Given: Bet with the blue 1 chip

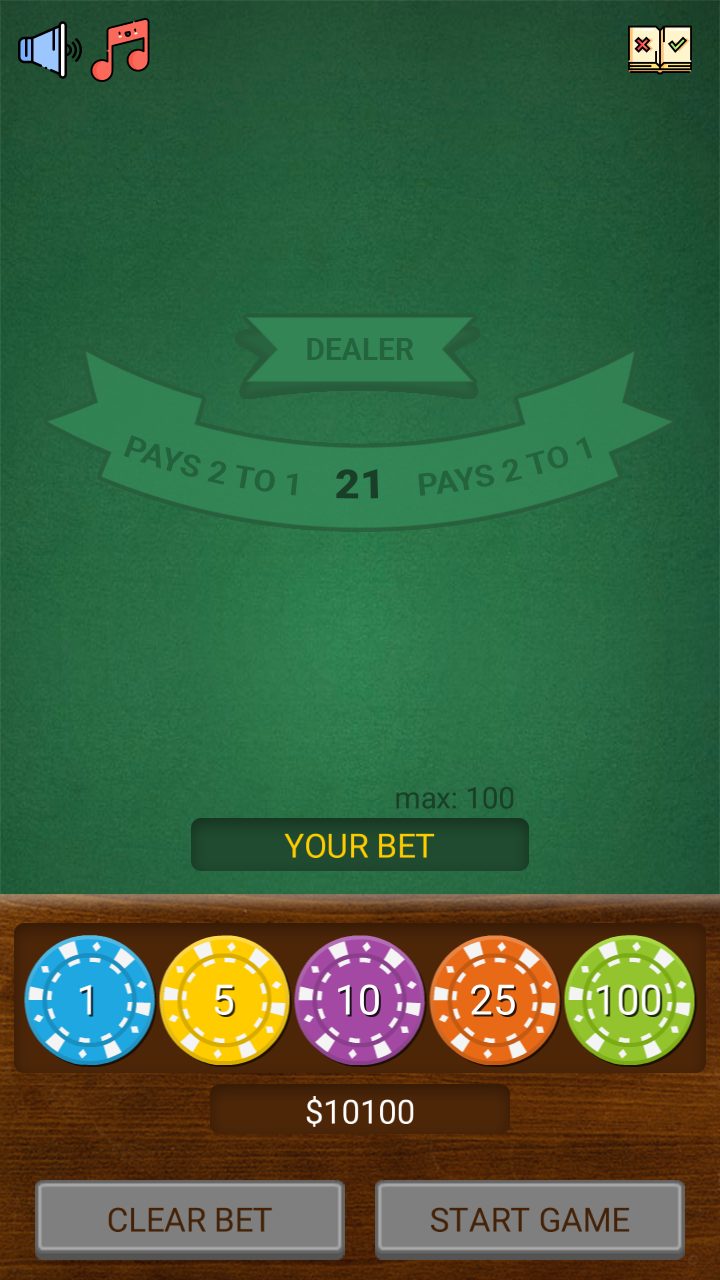Looking at the screenshot, I should pyautogui.click(x=89, y=1000).
